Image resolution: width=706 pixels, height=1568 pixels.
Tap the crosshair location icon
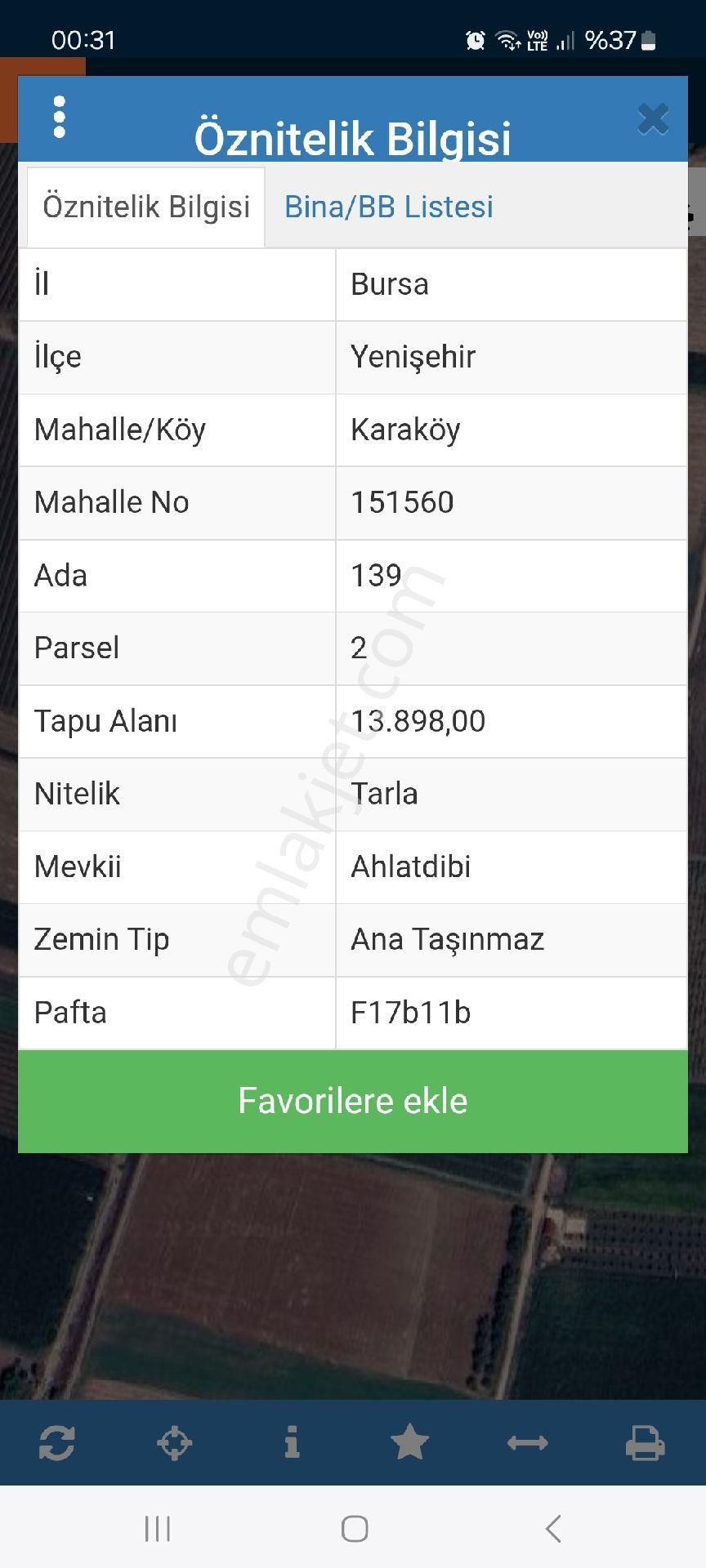click(175, 1443)
